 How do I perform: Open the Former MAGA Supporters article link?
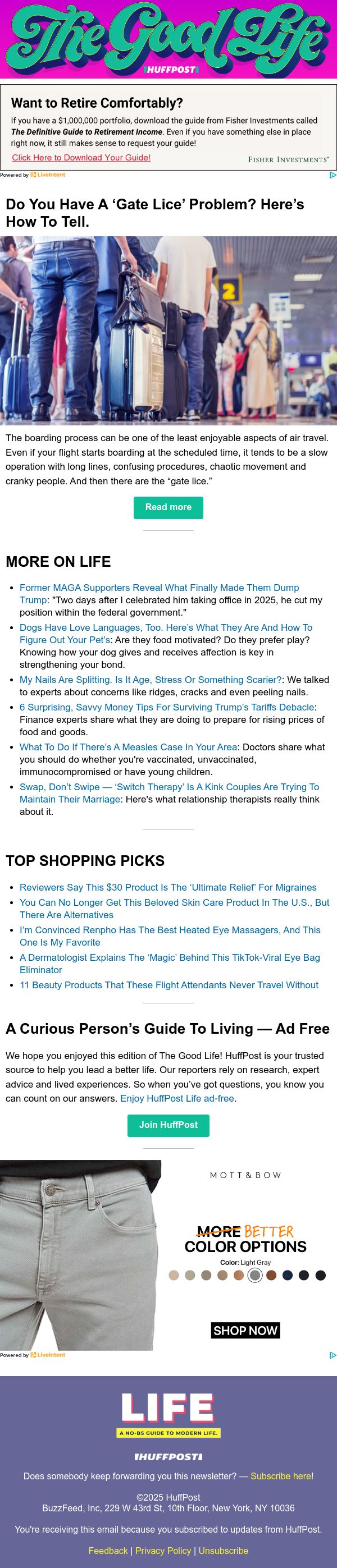coord(159,594)
